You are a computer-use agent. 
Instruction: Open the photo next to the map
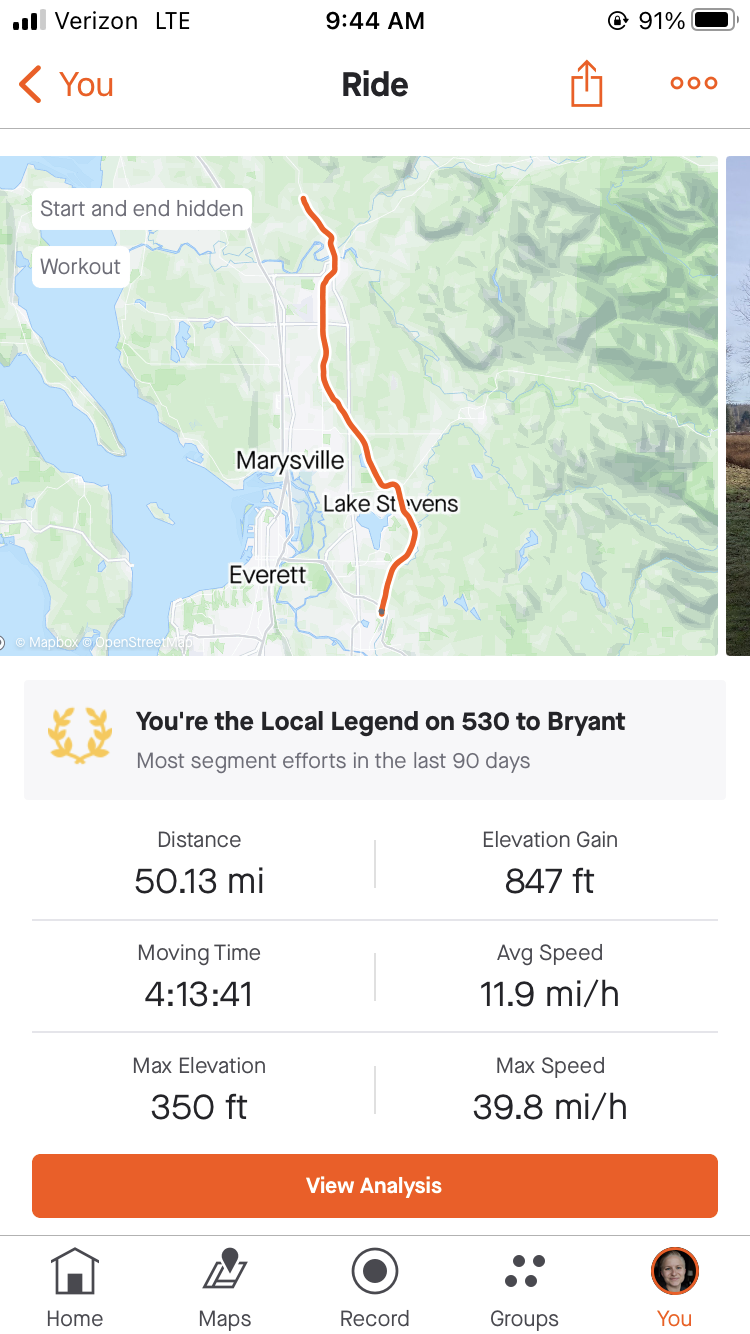738,405
